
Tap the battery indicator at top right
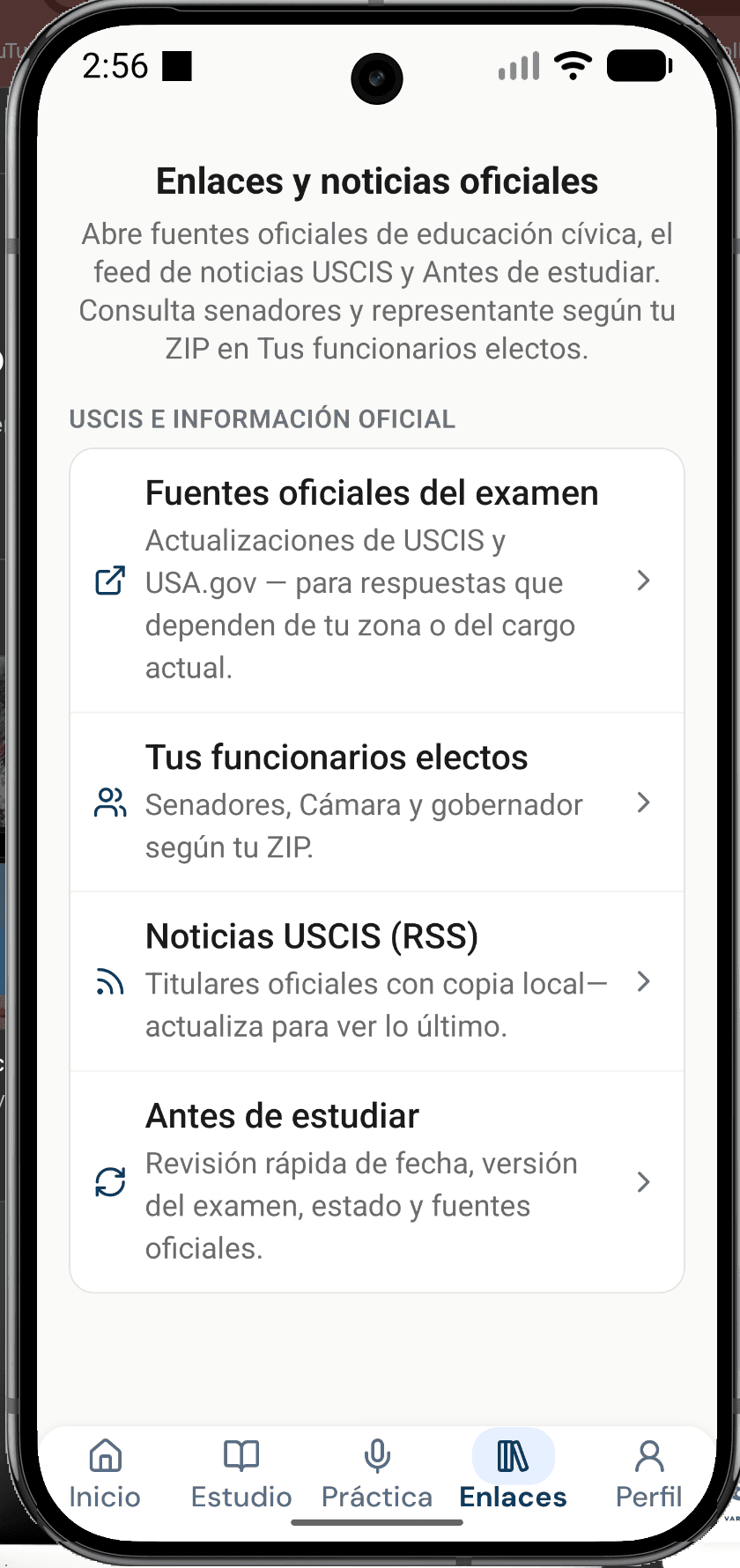(x=636, y=64)
